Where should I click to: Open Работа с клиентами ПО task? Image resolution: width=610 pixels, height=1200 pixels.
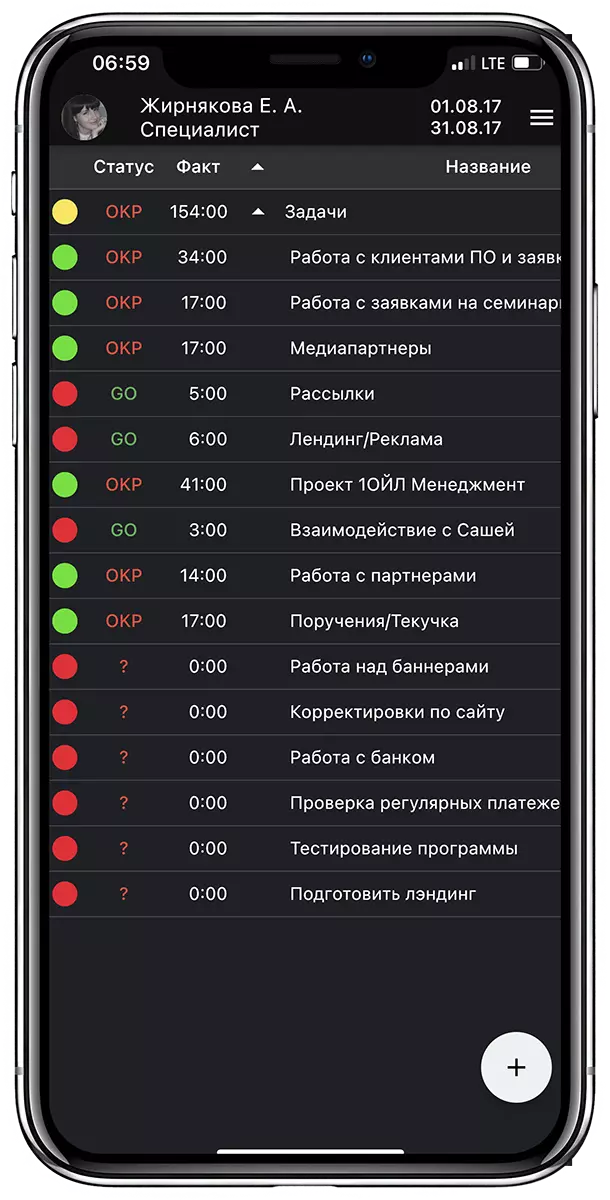pos(305,257)
